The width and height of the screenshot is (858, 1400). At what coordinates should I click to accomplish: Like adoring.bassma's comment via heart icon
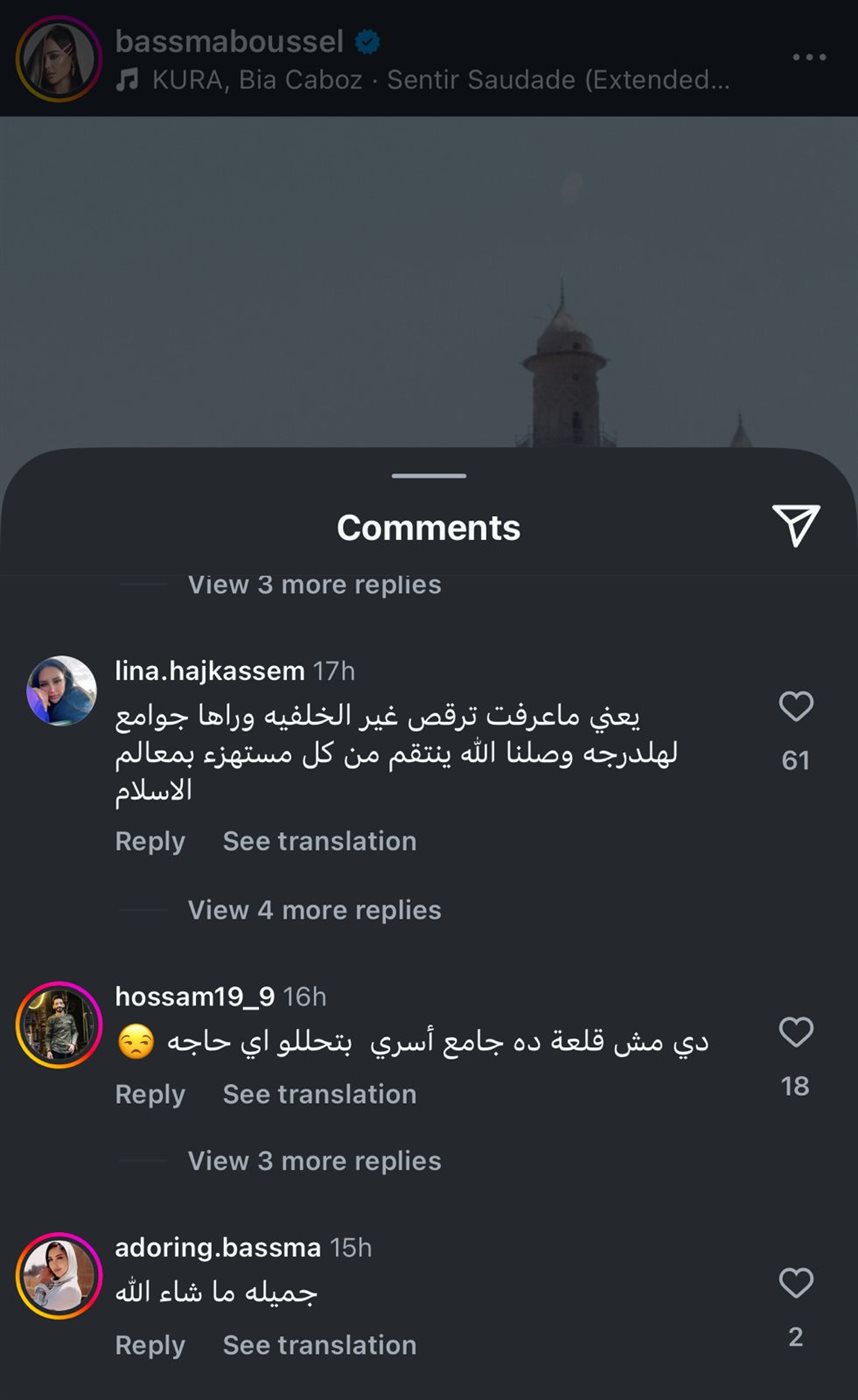tap(795, 1280)
